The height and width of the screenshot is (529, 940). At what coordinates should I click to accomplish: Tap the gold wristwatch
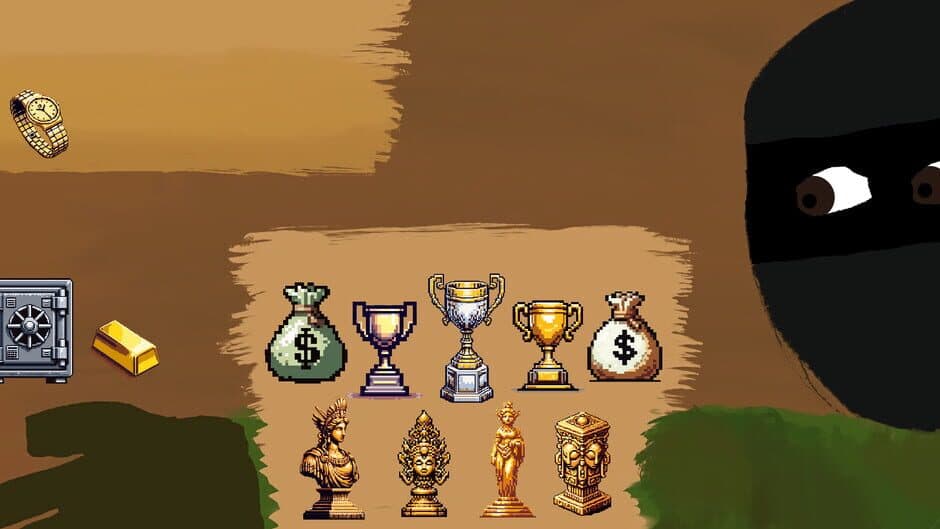pyautogui.click(x=40, y=123)
